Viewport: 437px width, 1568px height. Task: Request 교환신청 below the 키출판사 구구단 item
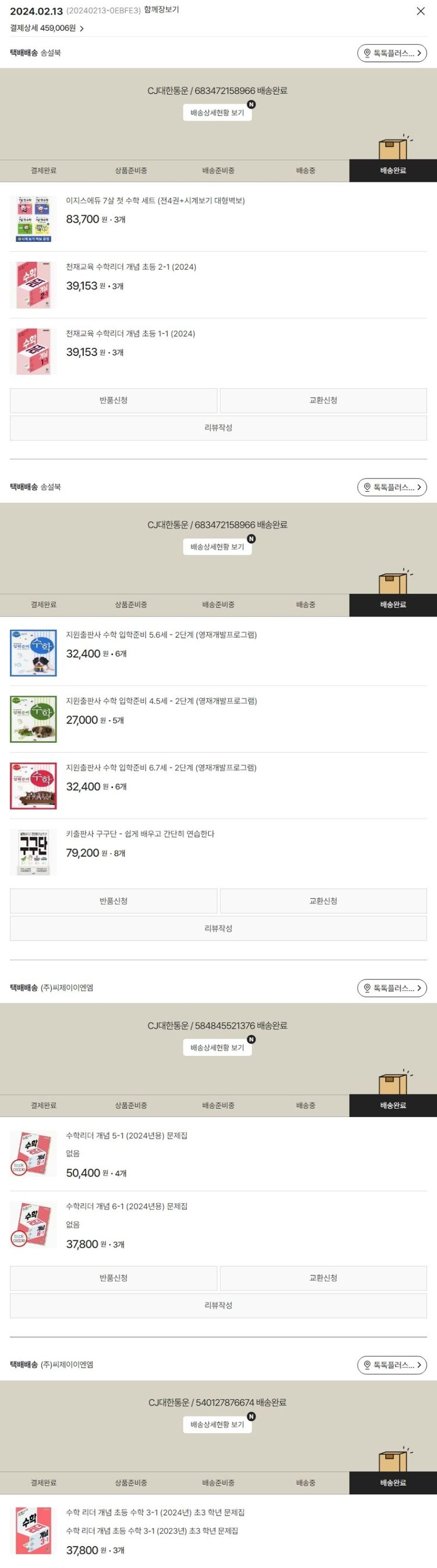tap(323, 901)
